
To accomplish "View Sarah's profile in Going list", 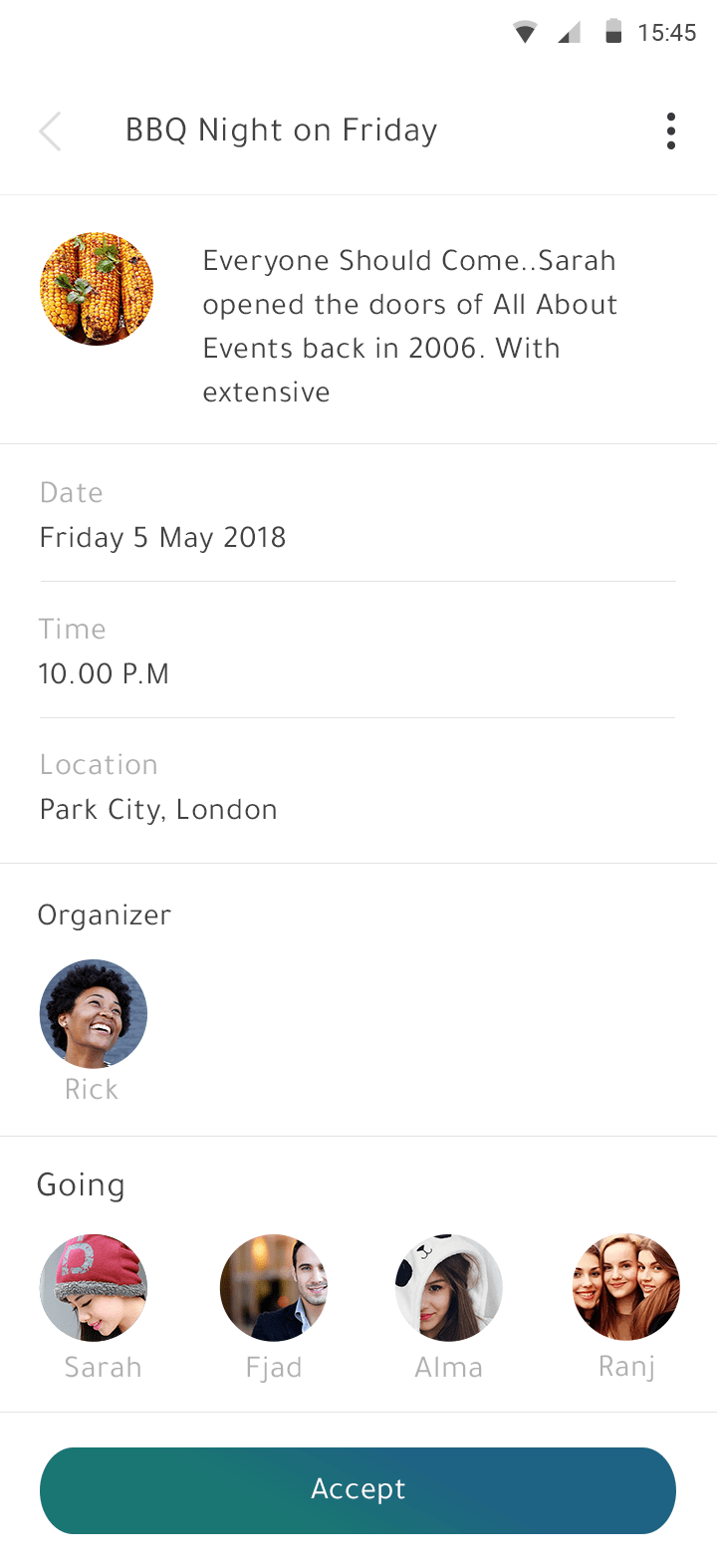I will point(94,1288).
